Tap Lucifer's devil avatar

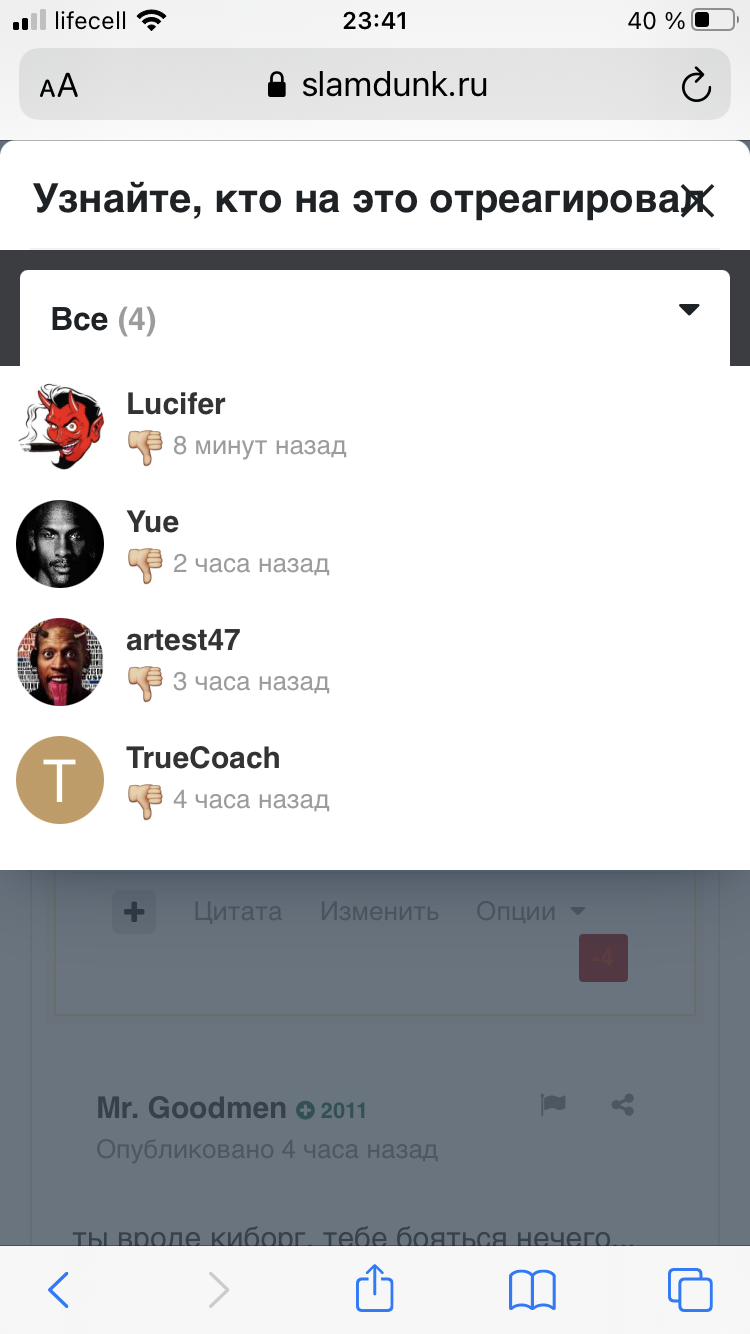coord(60,426)
